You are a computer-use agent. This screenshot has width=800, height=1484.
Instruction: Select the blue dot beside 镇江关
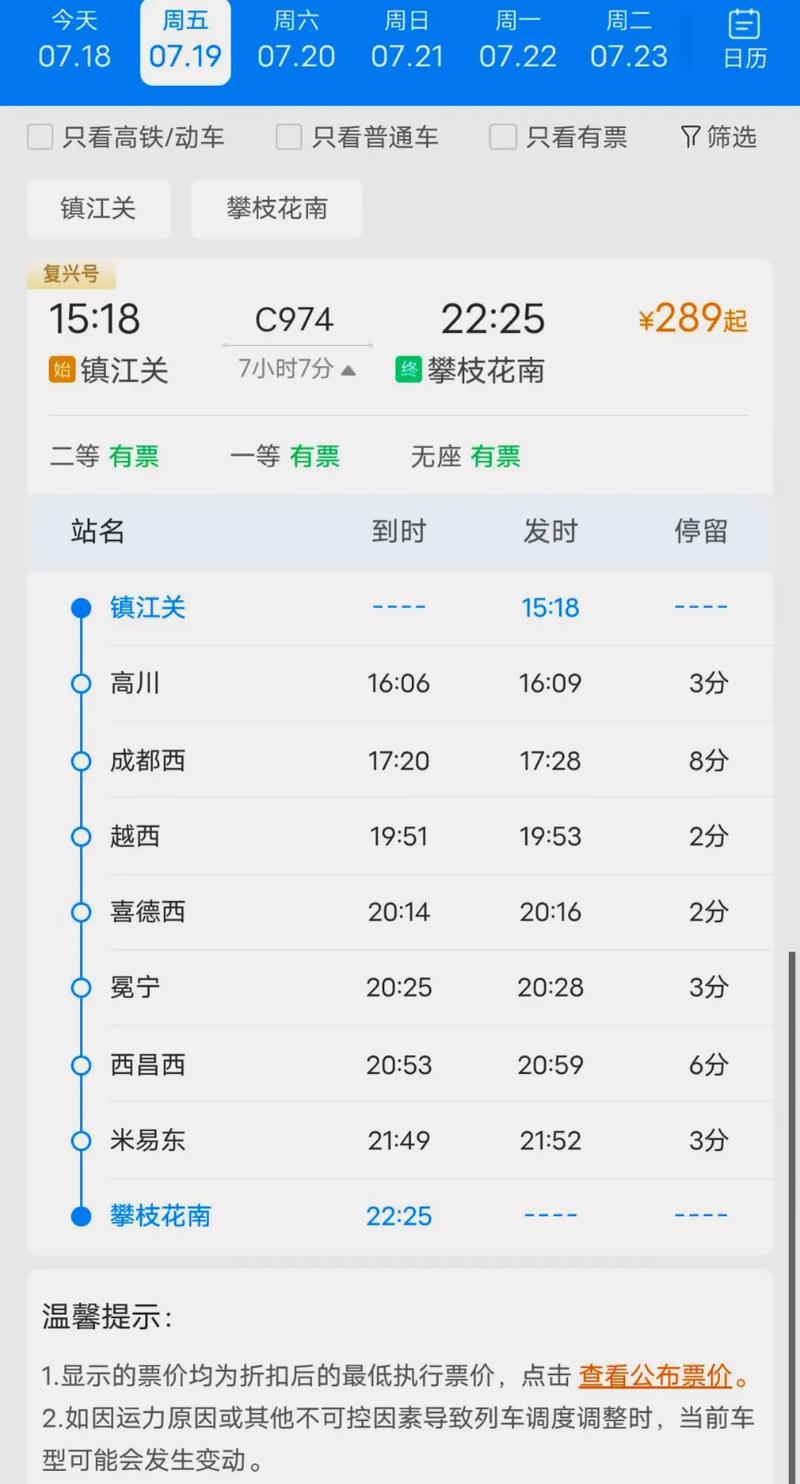(x=81, y=606)
